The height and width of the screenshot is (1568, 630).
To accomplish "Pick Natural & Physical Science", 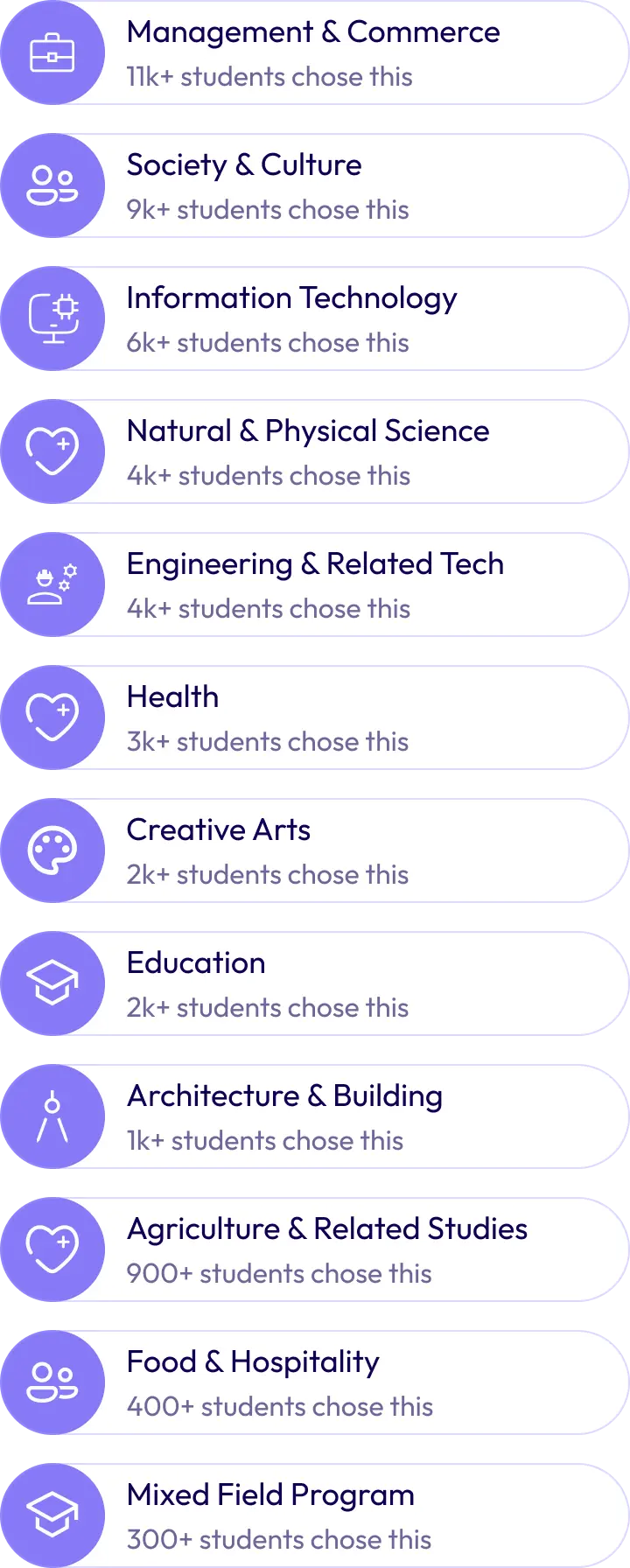I will tap(315, 451).
